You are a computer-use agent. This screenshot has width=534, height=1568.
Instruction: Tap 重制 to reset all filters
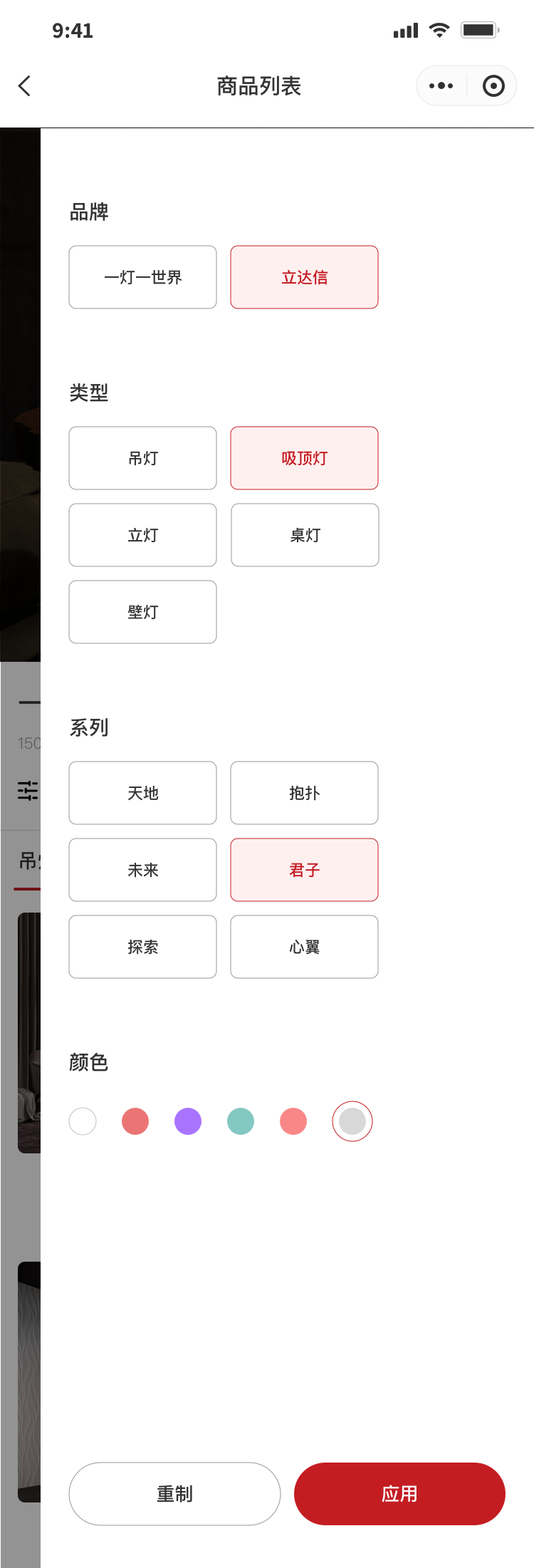coord(174,1494)
